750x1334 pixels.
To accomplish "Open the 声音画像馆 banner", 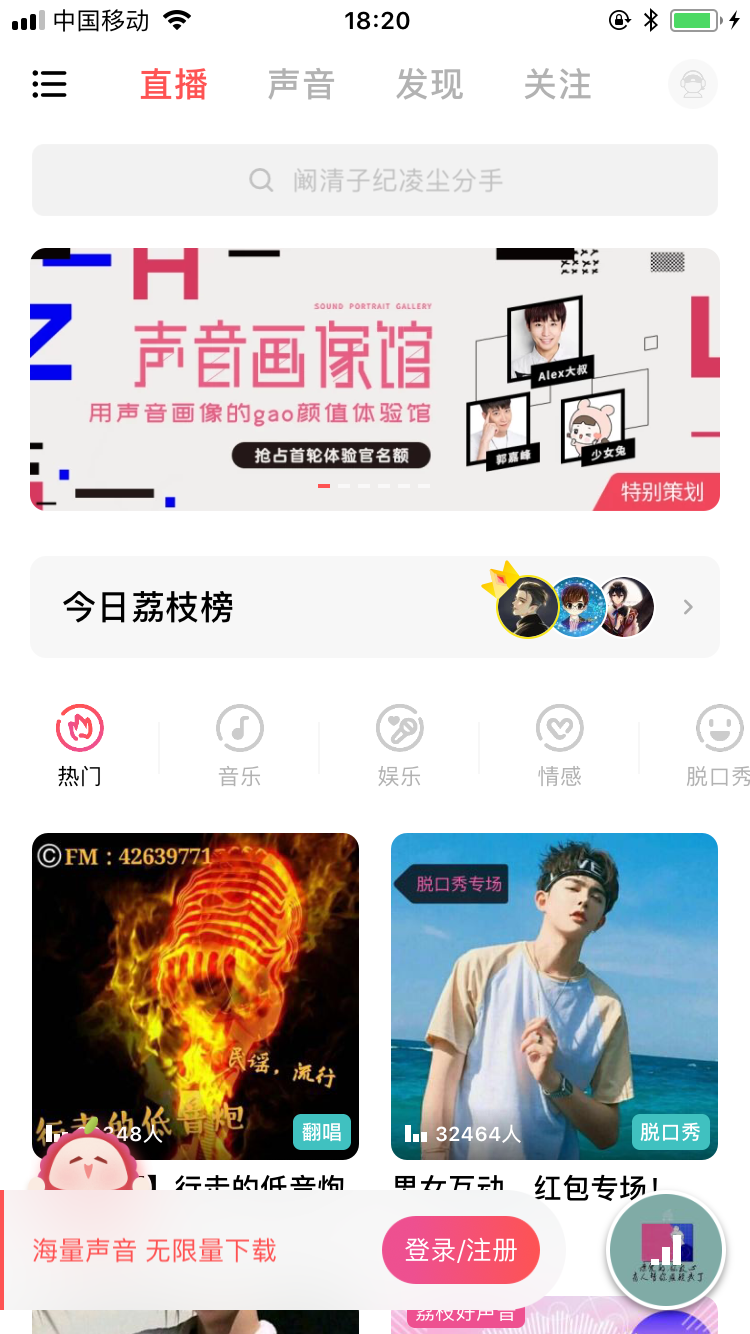I will point(375,379).
